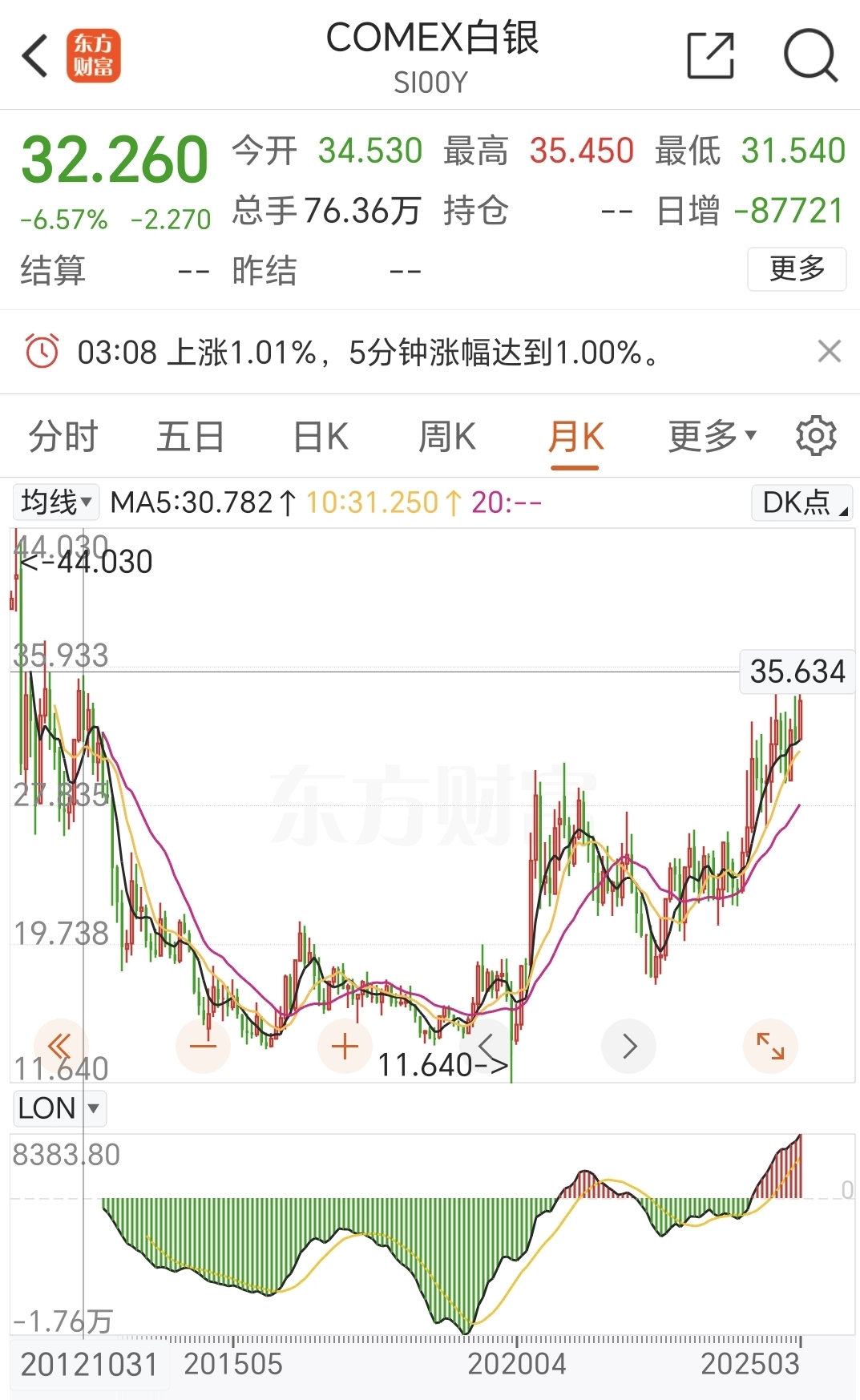Zoom out the chart with minus icon

click(x=203, y=1046)
